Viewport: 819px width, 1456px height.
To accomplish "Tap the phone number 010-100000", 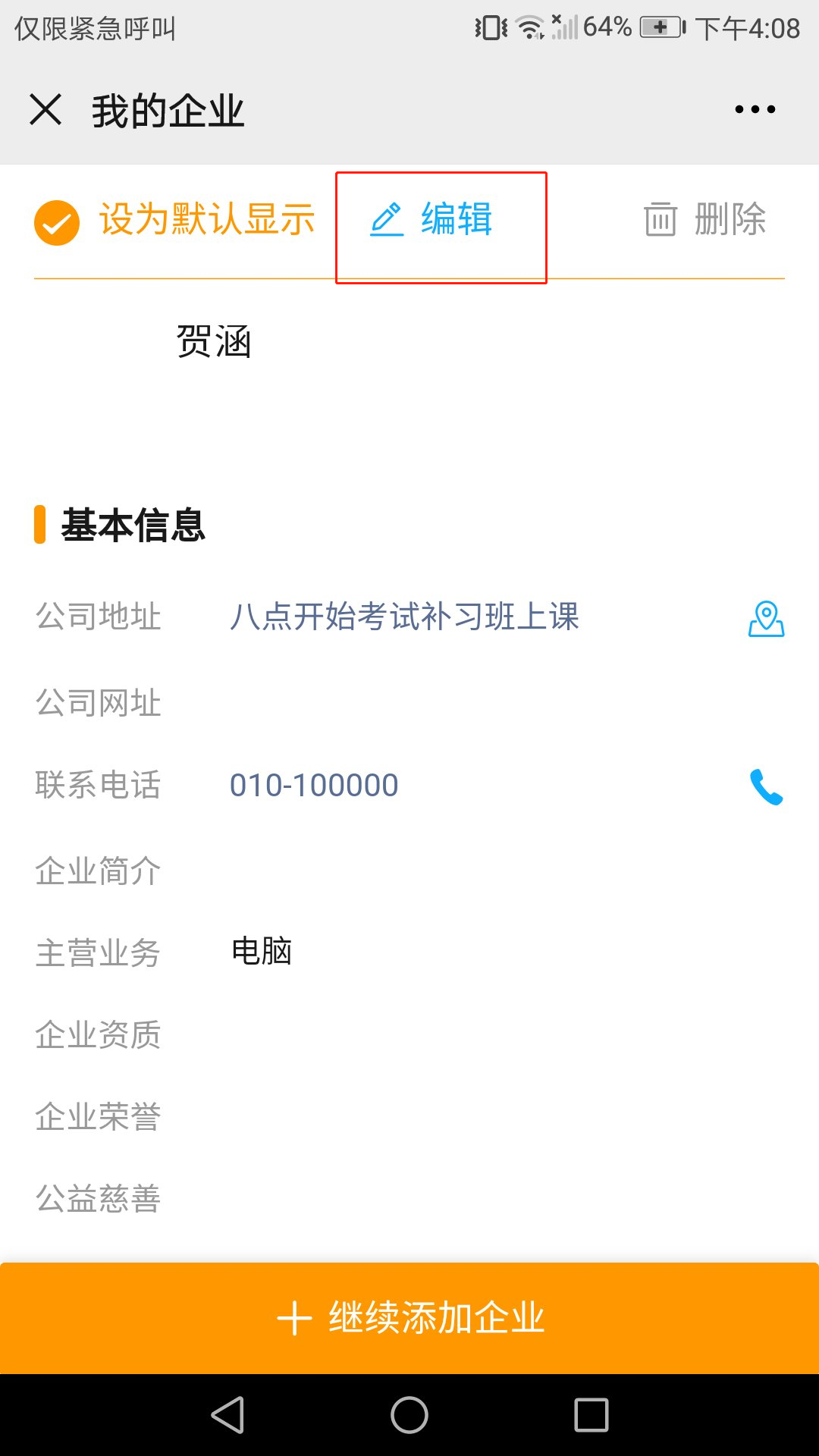I will [314, 786].
